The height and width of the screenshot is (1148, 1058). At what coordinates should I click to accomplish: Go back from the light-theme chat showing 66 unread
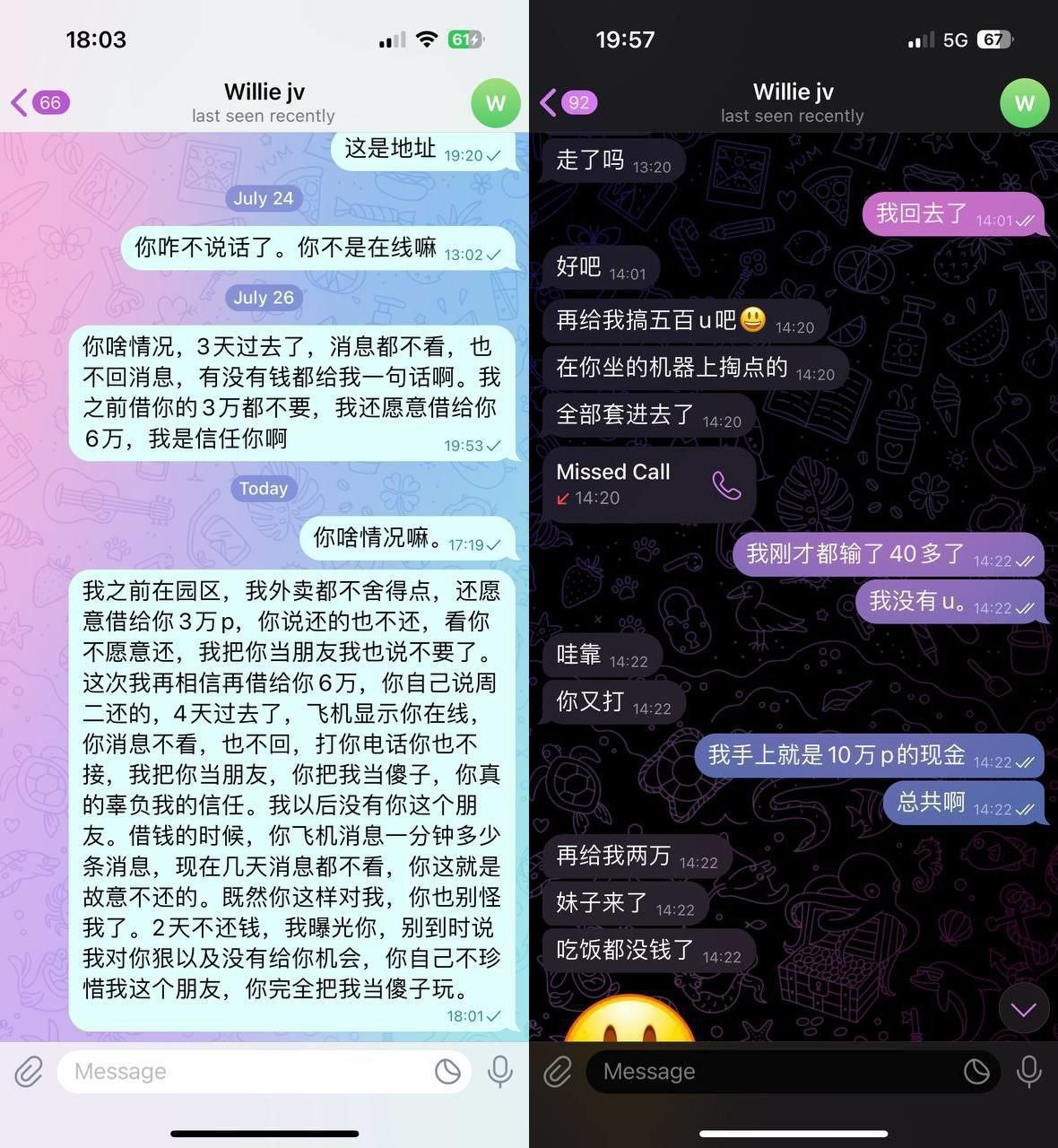click(x=38, y=102)
